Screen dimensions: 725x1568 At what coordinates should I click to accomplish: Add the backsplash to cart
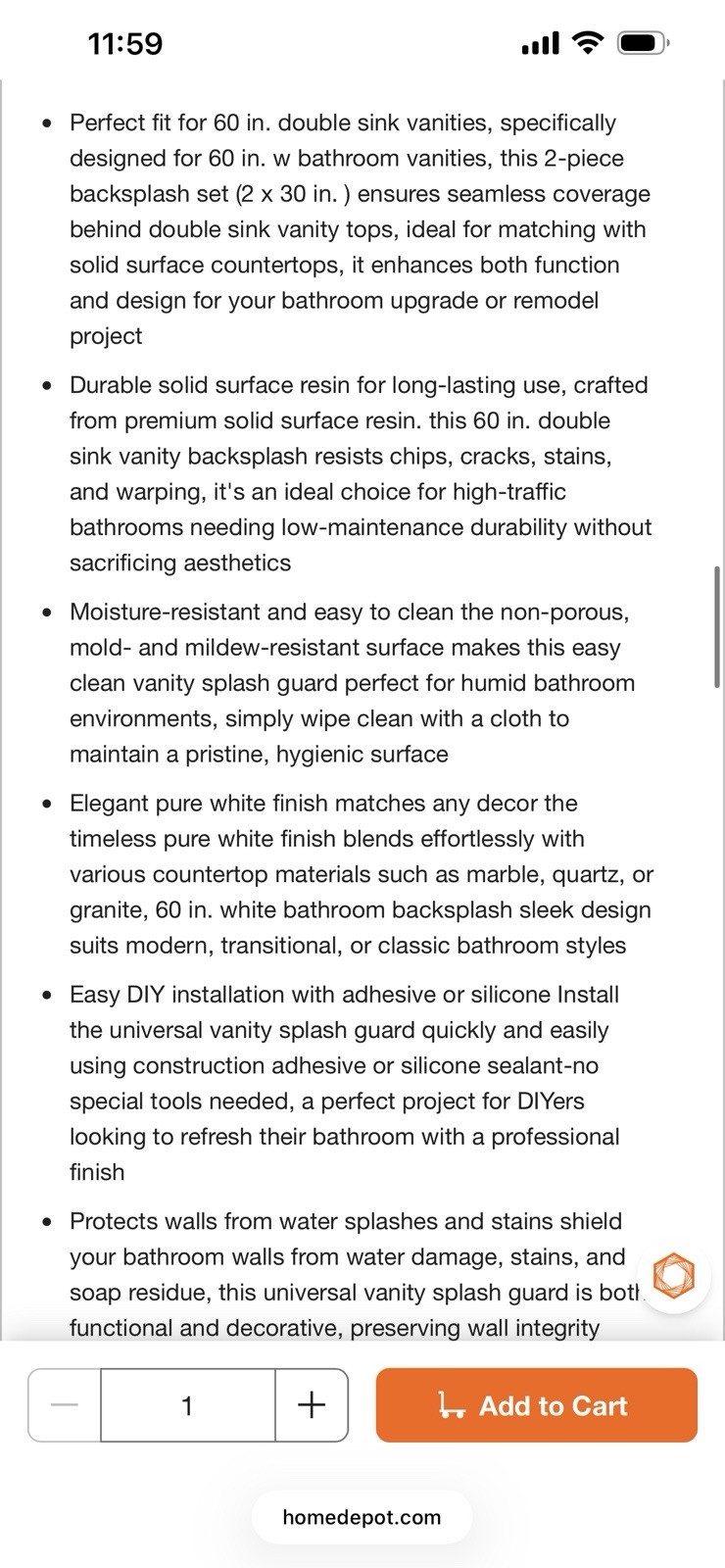(x=536, y=1405)
